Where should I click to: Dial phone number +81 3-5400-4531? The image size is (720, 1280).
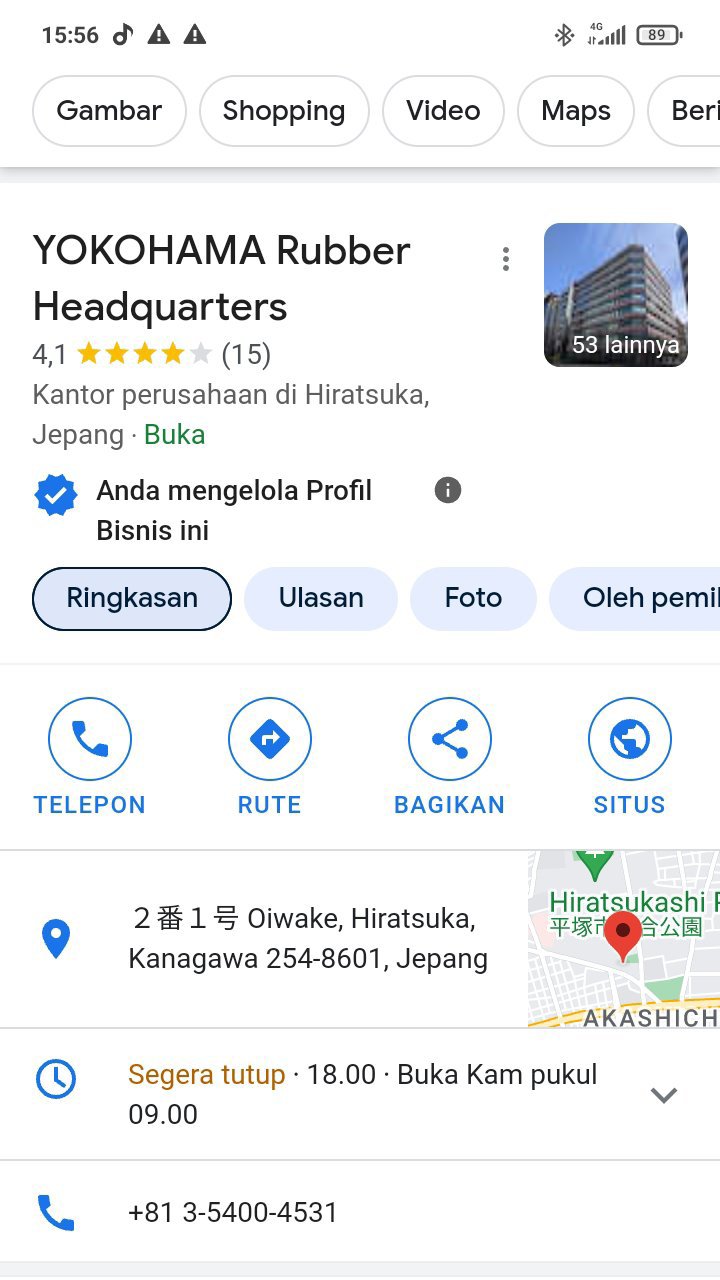point(233,1213)
